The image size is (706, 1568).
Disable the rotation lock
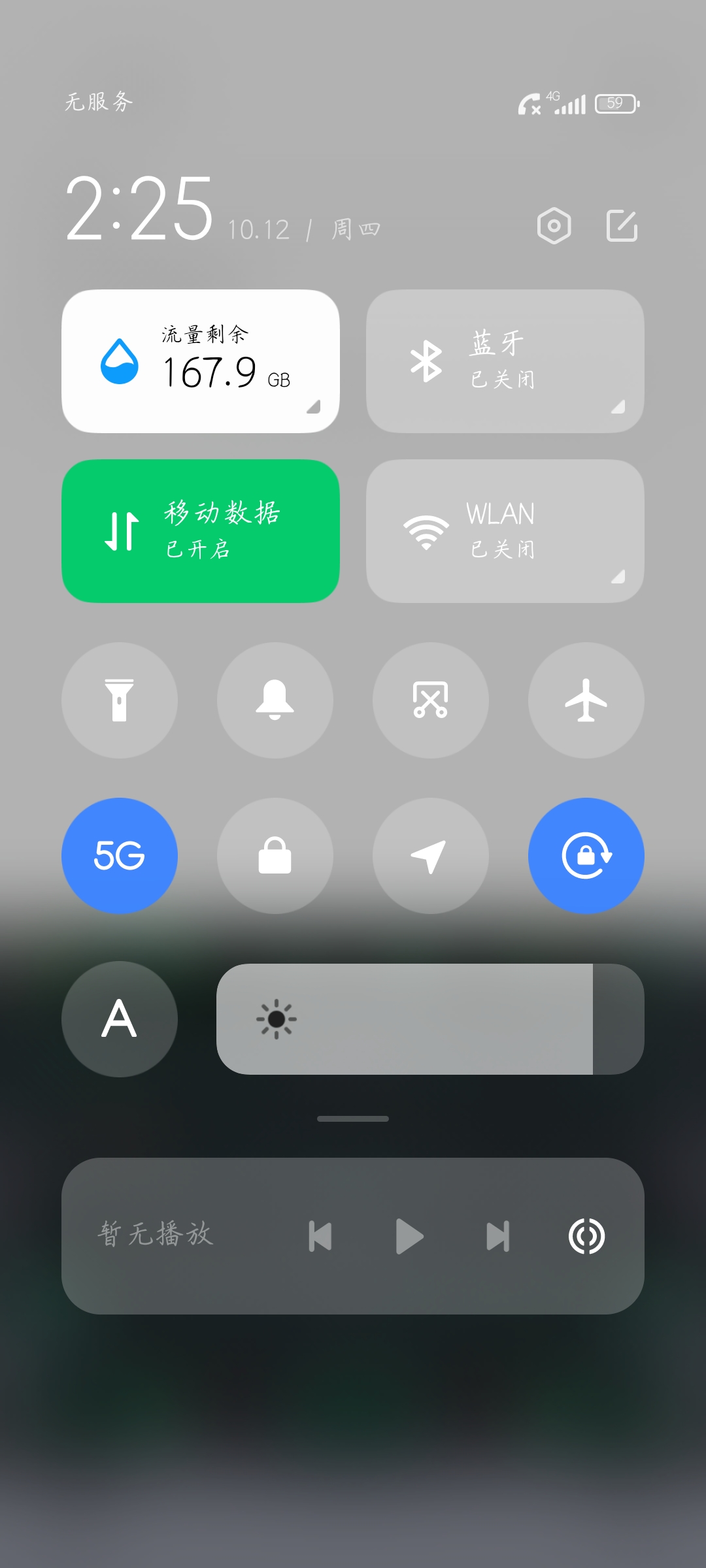pos(586,856)
